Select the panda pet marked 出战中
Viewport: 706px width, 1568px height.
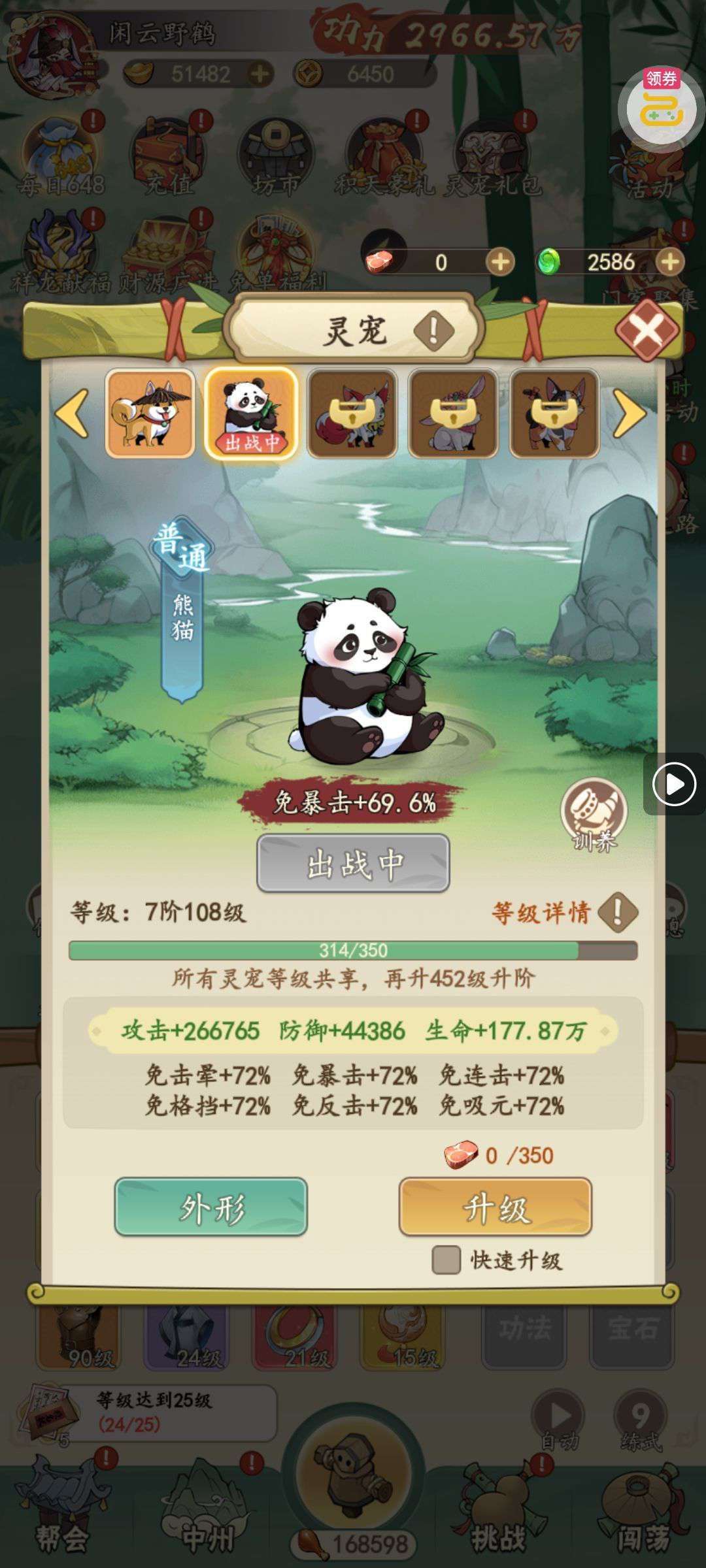click(251, 414)
